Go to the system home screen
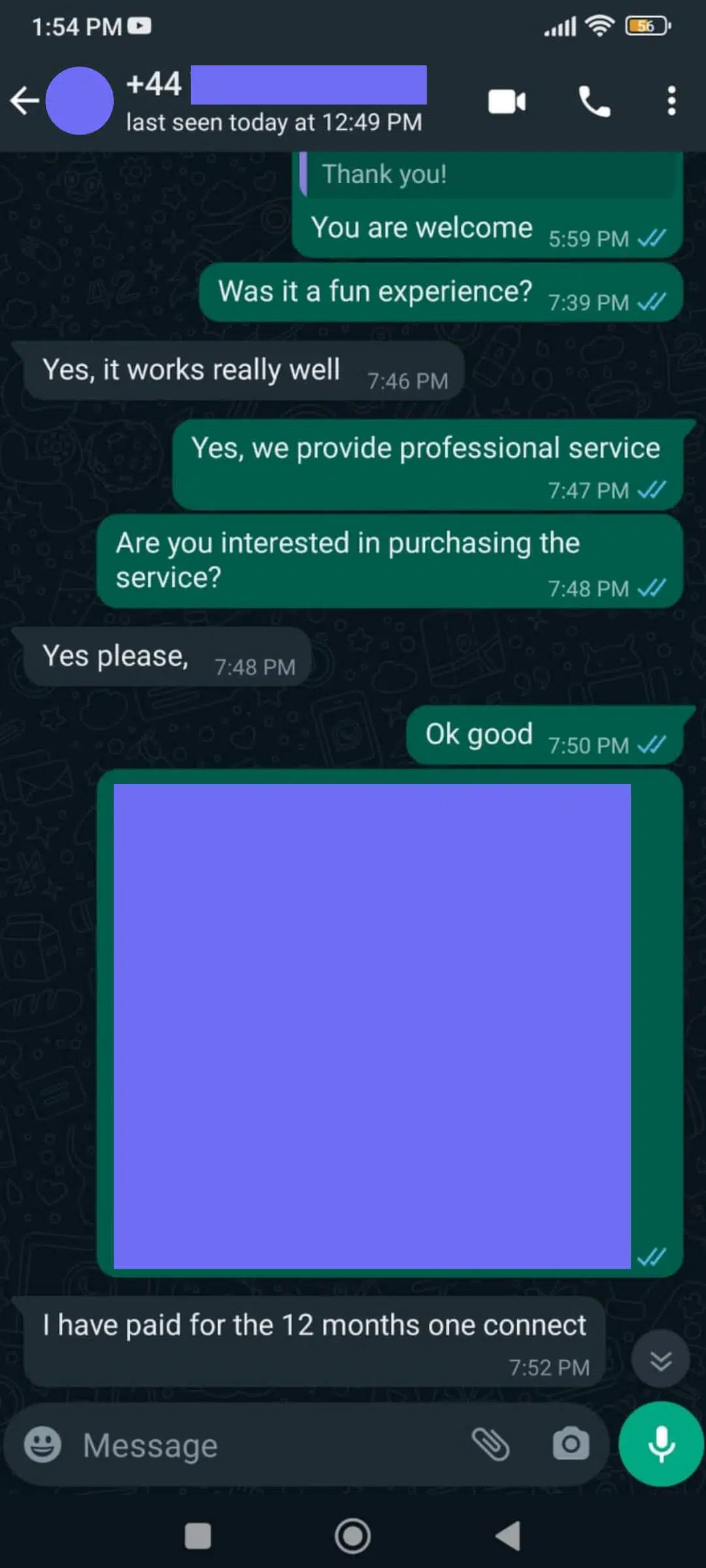The image size is (706, 1568). click(x=353, y=1536)
